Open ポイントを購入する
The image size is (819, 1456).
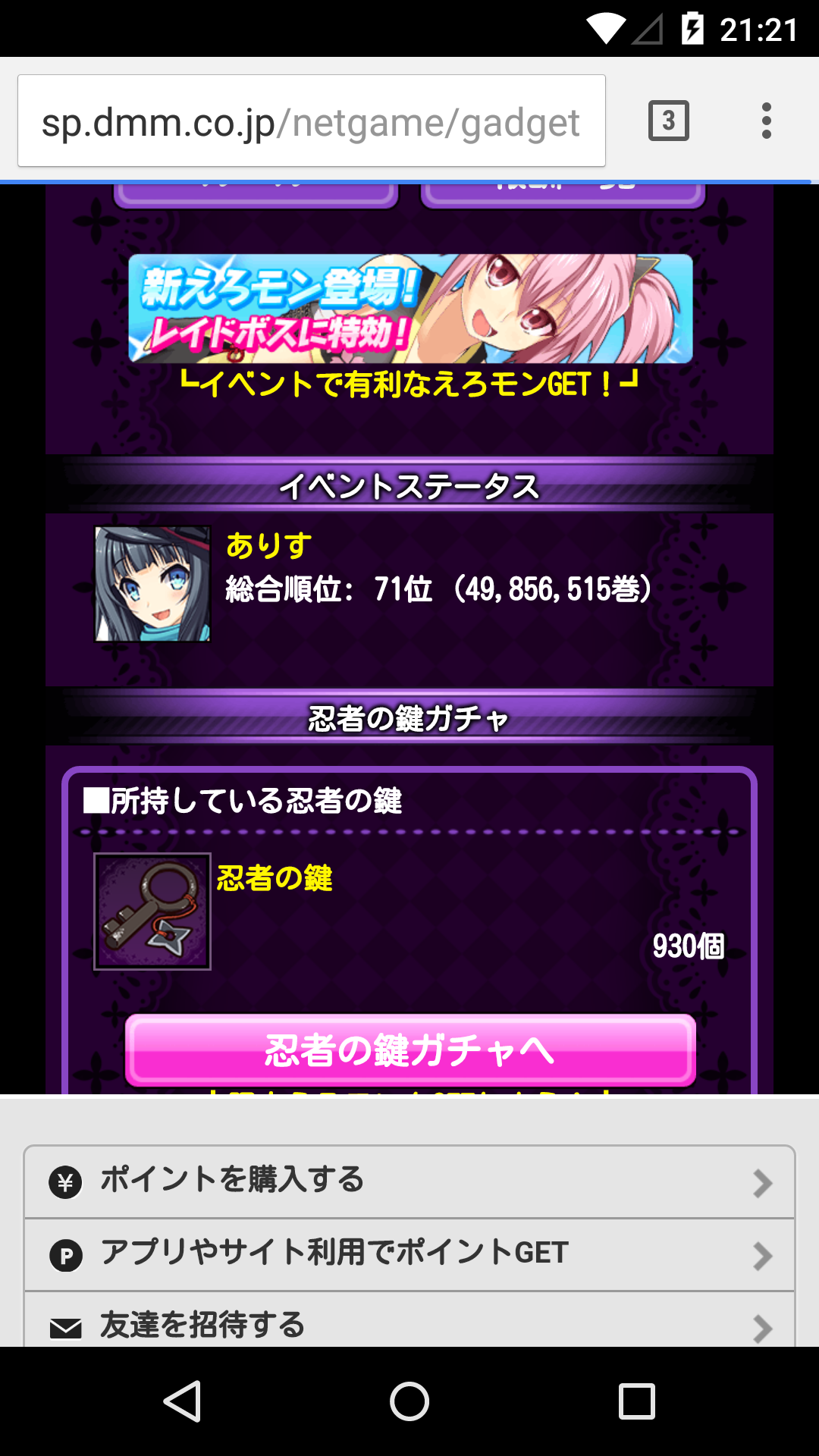(x=409, y=1181)
